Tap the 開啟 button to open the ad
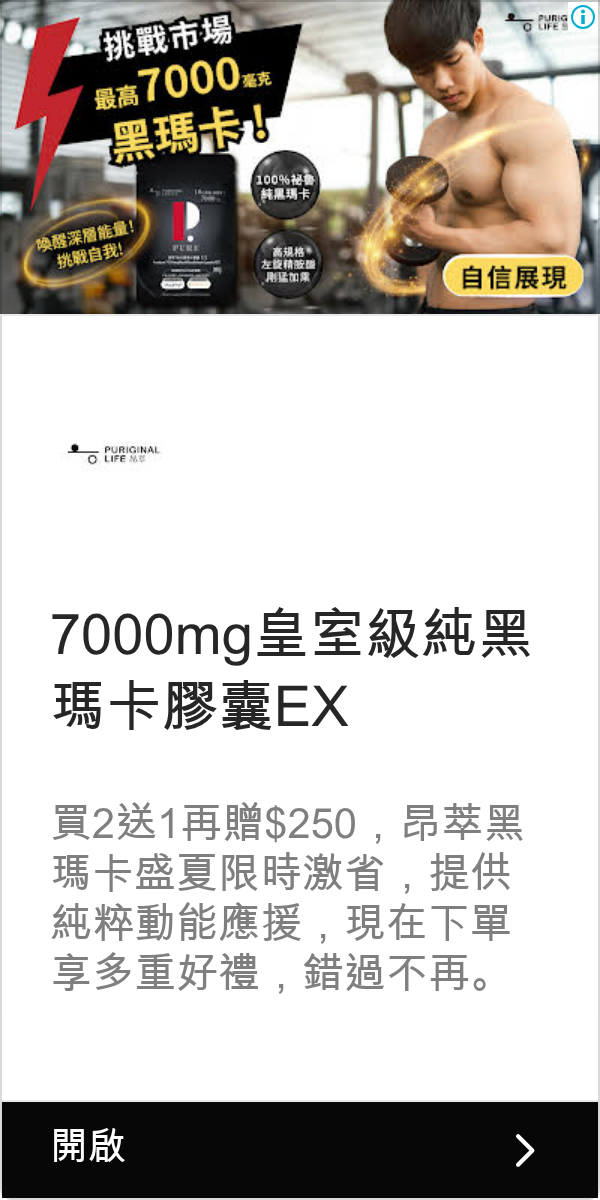The image size is (600, 1200). point(300,1149)
